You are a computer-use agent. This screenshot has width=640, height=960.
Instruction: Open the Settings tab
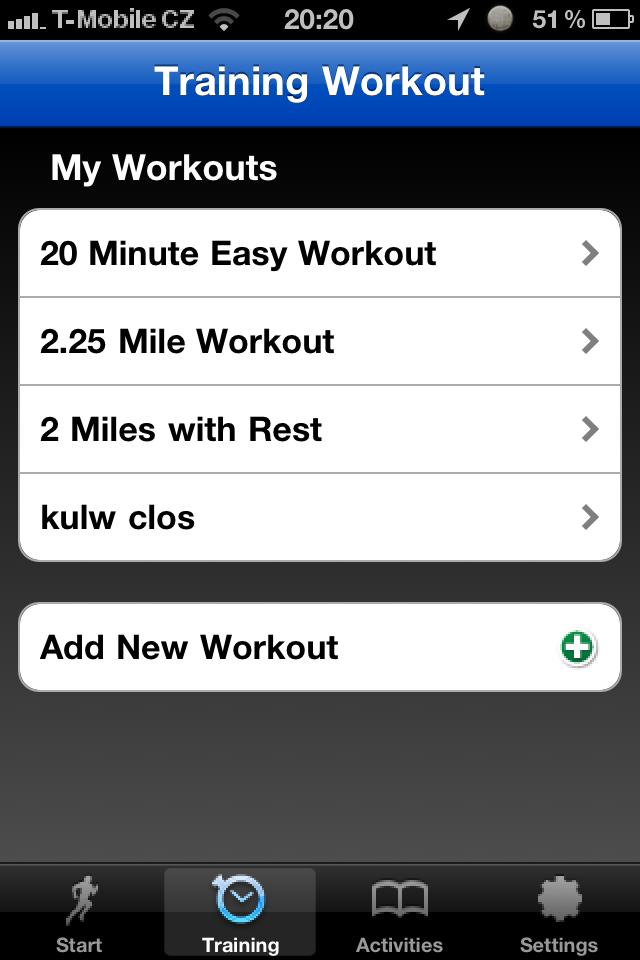click(x=559, y=914)
